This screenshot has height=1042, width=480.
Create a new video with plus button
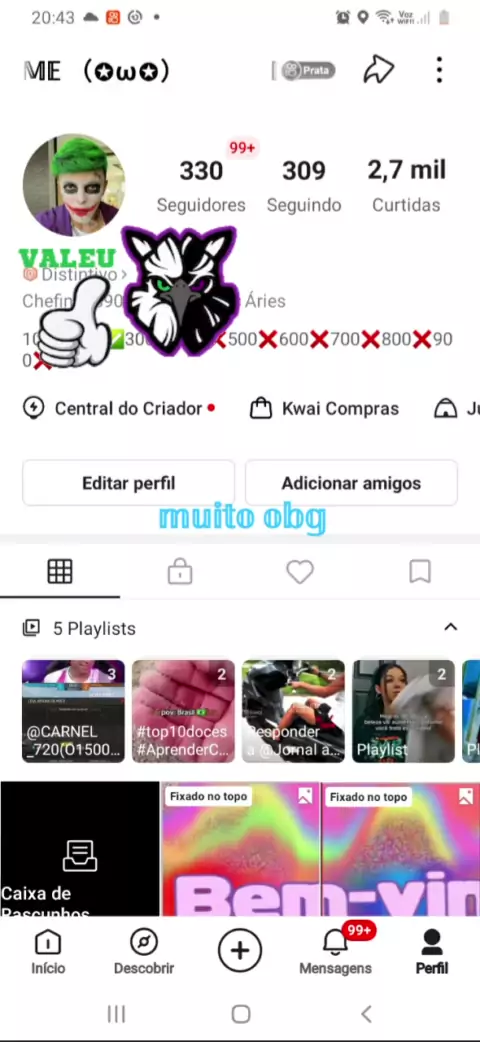click(239, 950)
